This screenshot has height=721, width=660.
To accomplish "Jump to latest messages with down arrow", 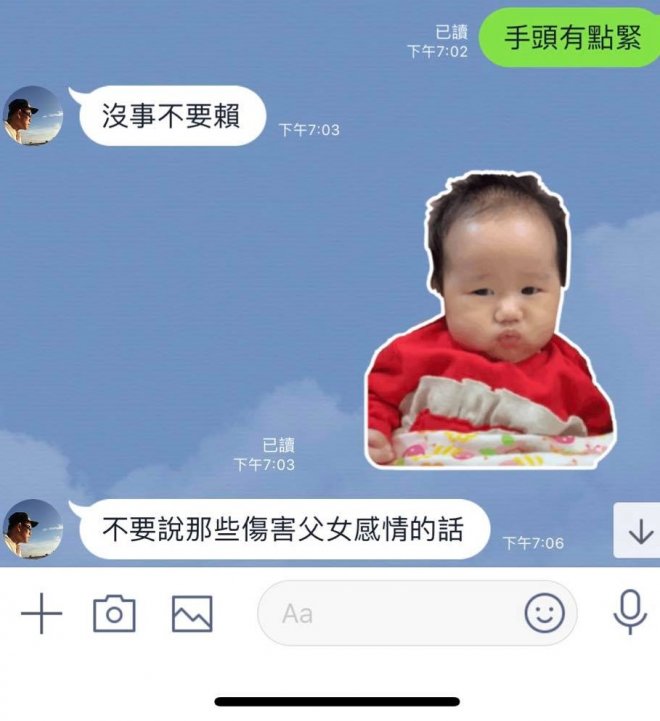I will [x=638, y=532].
